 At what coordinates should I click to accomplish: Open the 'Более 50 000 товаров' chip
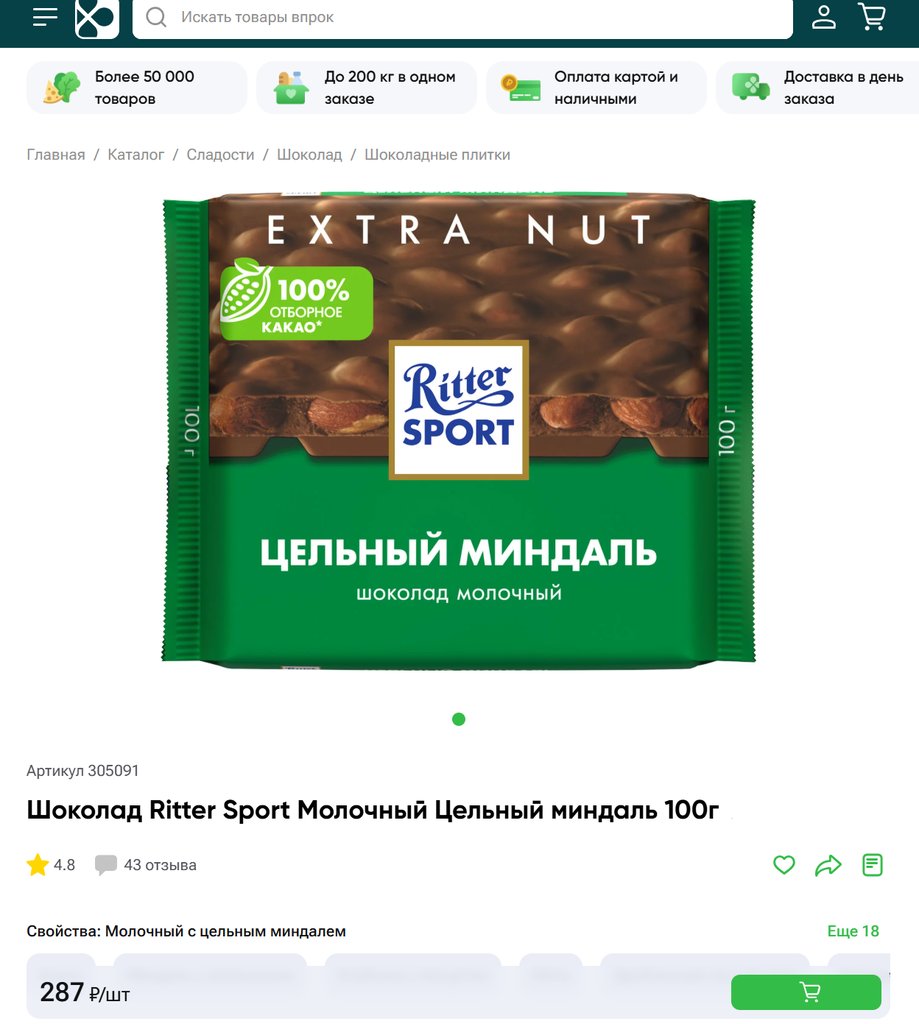click(137, 88)
